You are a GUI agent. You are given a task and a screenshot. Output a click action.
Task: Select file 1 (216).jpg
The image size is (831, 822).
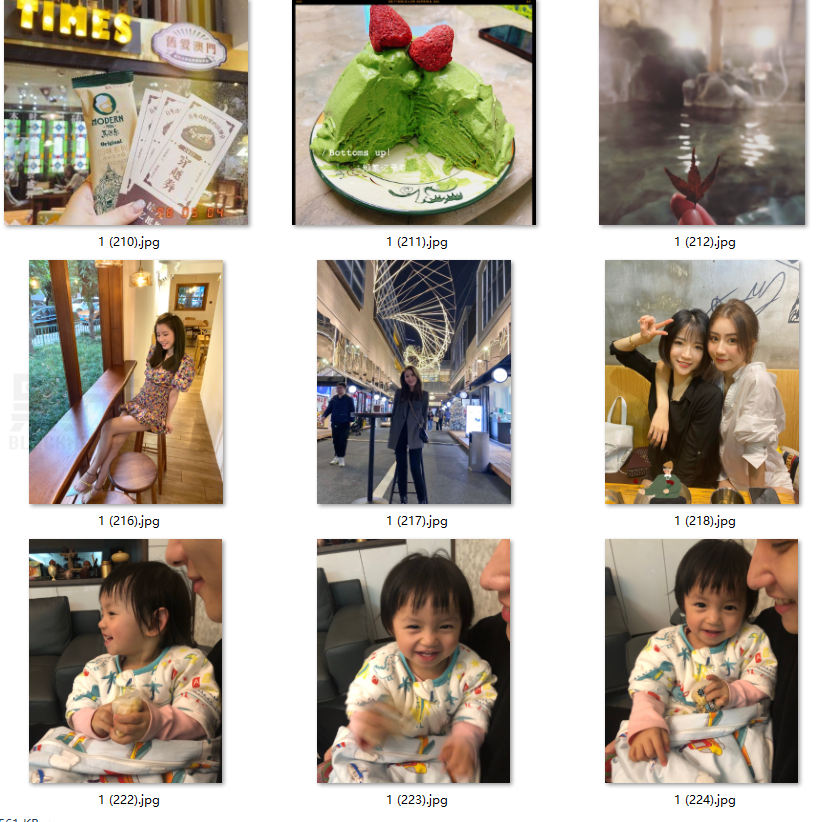(x=126, y=382)
